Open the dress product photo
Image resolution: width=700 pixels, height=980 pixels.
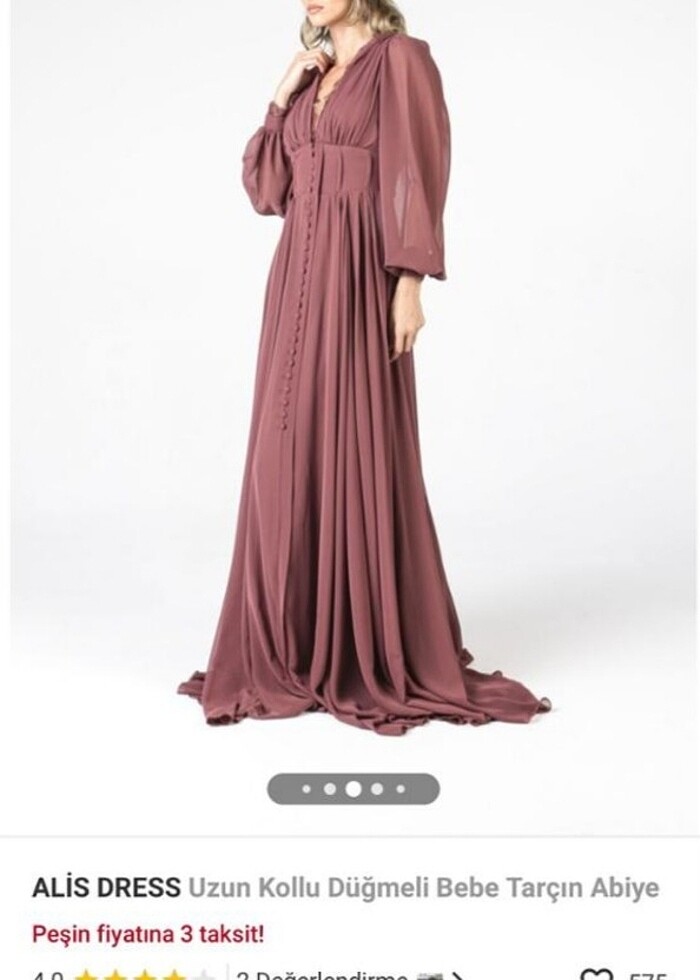pyautogui.click(x=350, y=380)
